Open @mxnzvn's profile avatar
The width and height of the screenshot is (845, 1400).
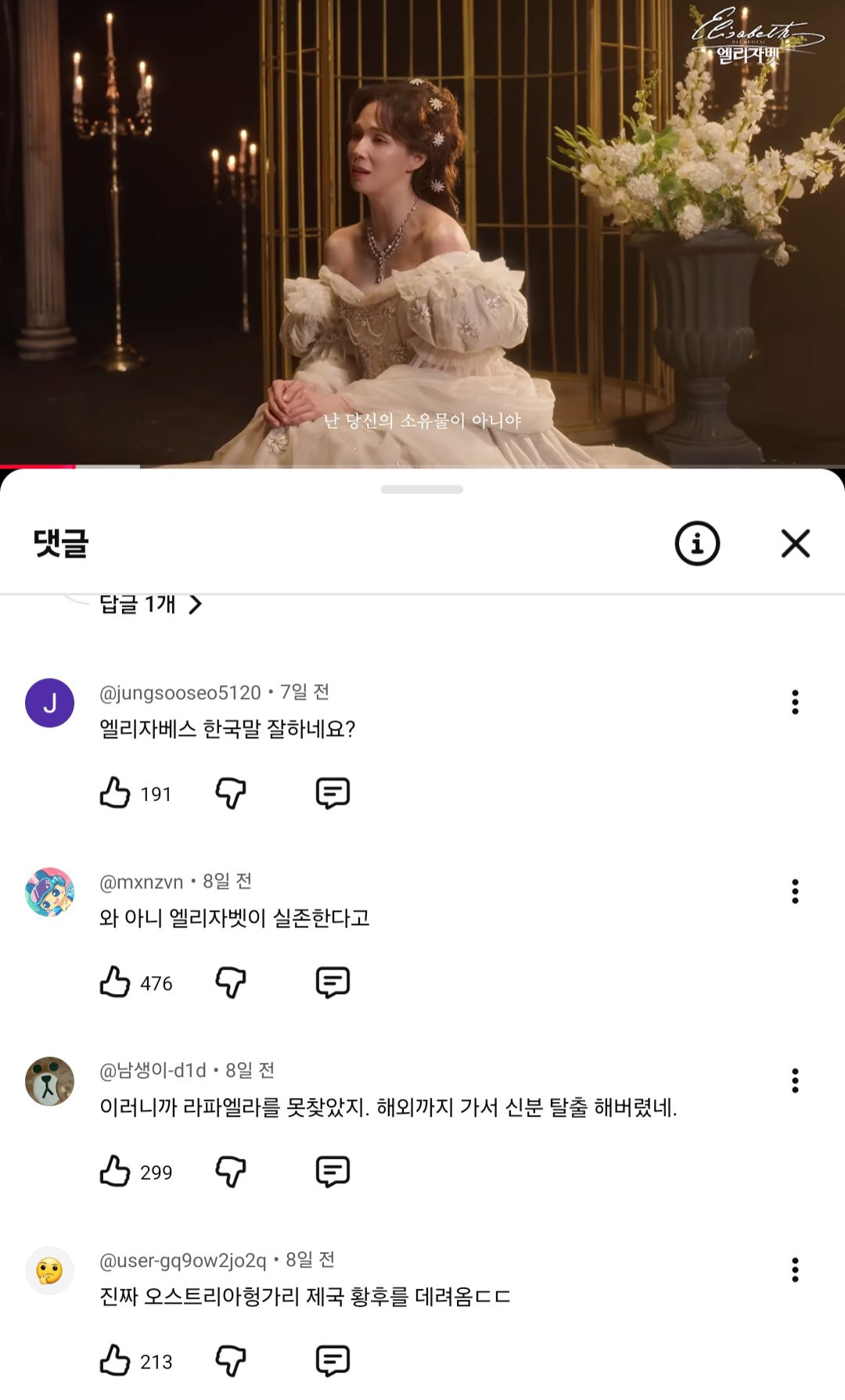tap(50, 892)
